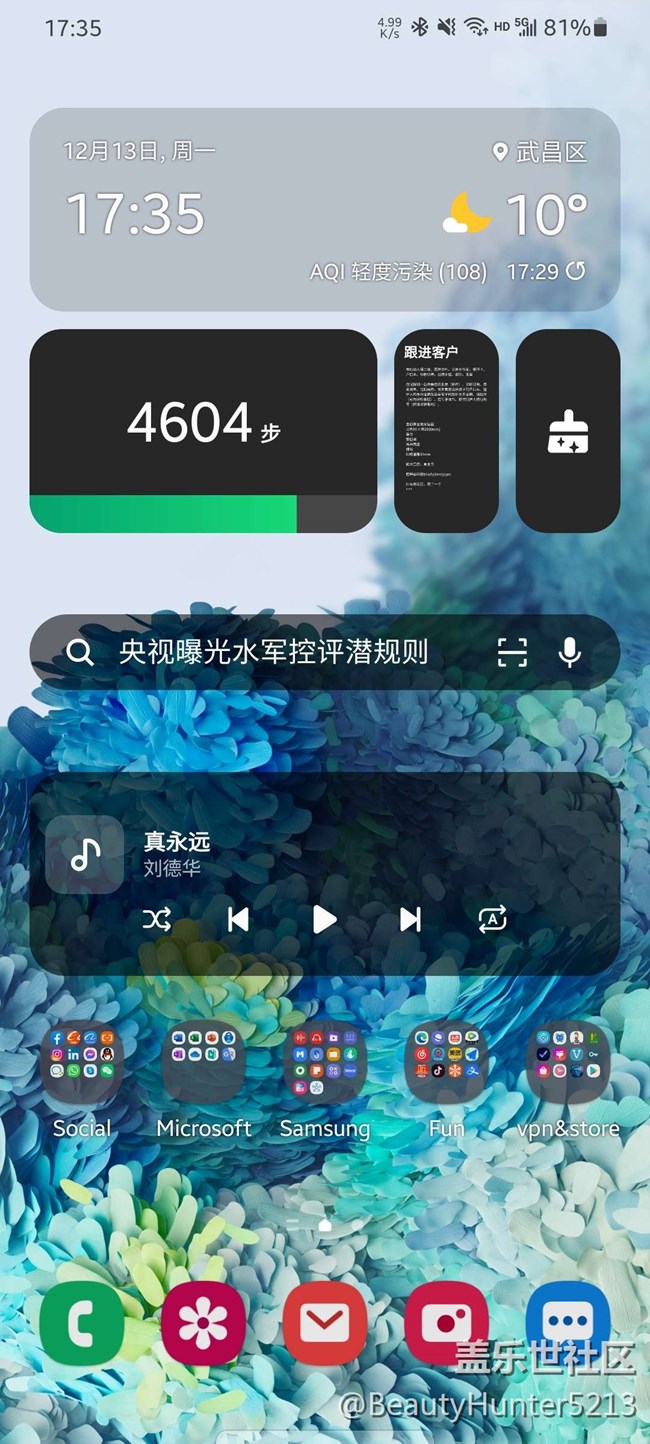Open the Social folder
The image size is (650, 1444).
coord(82,1062)
